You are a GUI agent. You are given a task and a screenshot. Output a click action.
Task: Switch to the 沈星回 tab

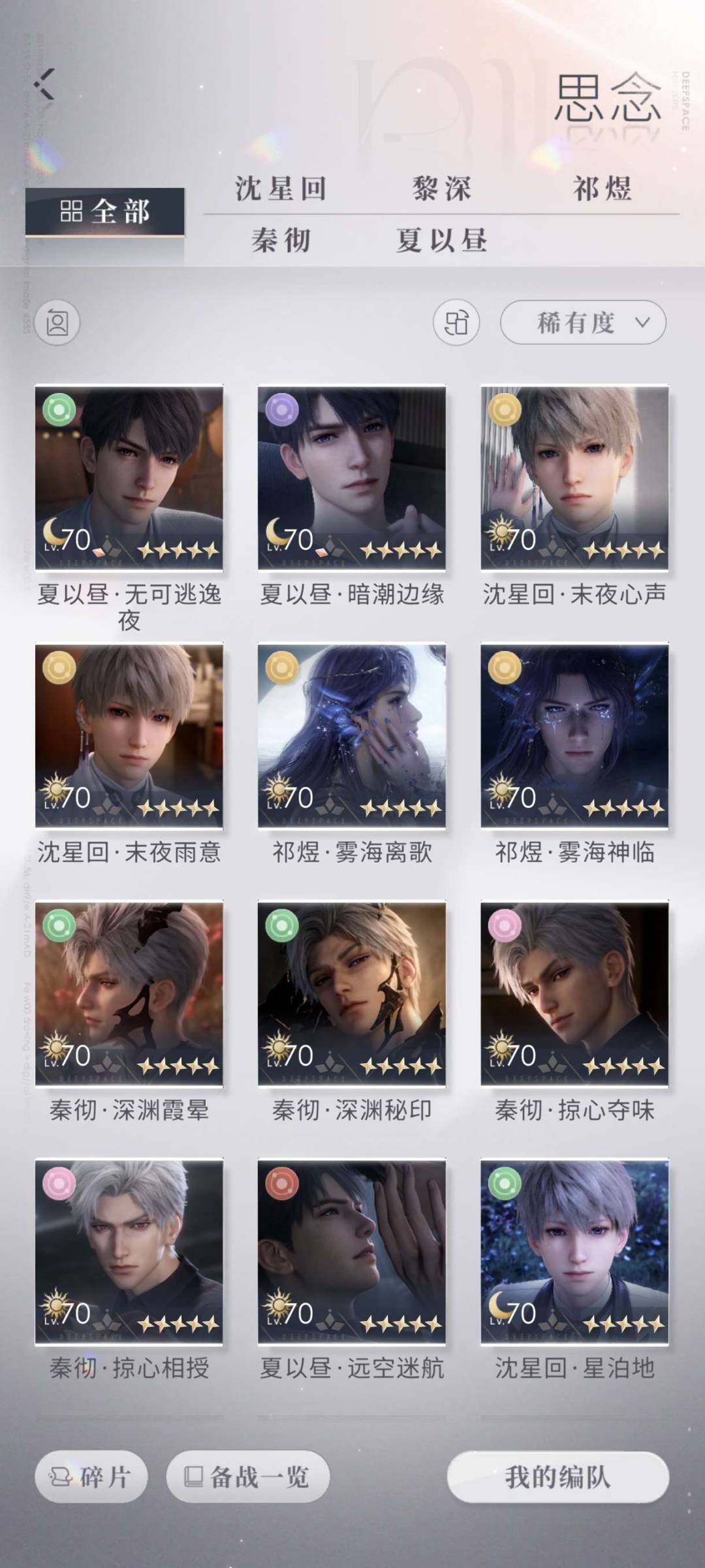click(281, 189)
